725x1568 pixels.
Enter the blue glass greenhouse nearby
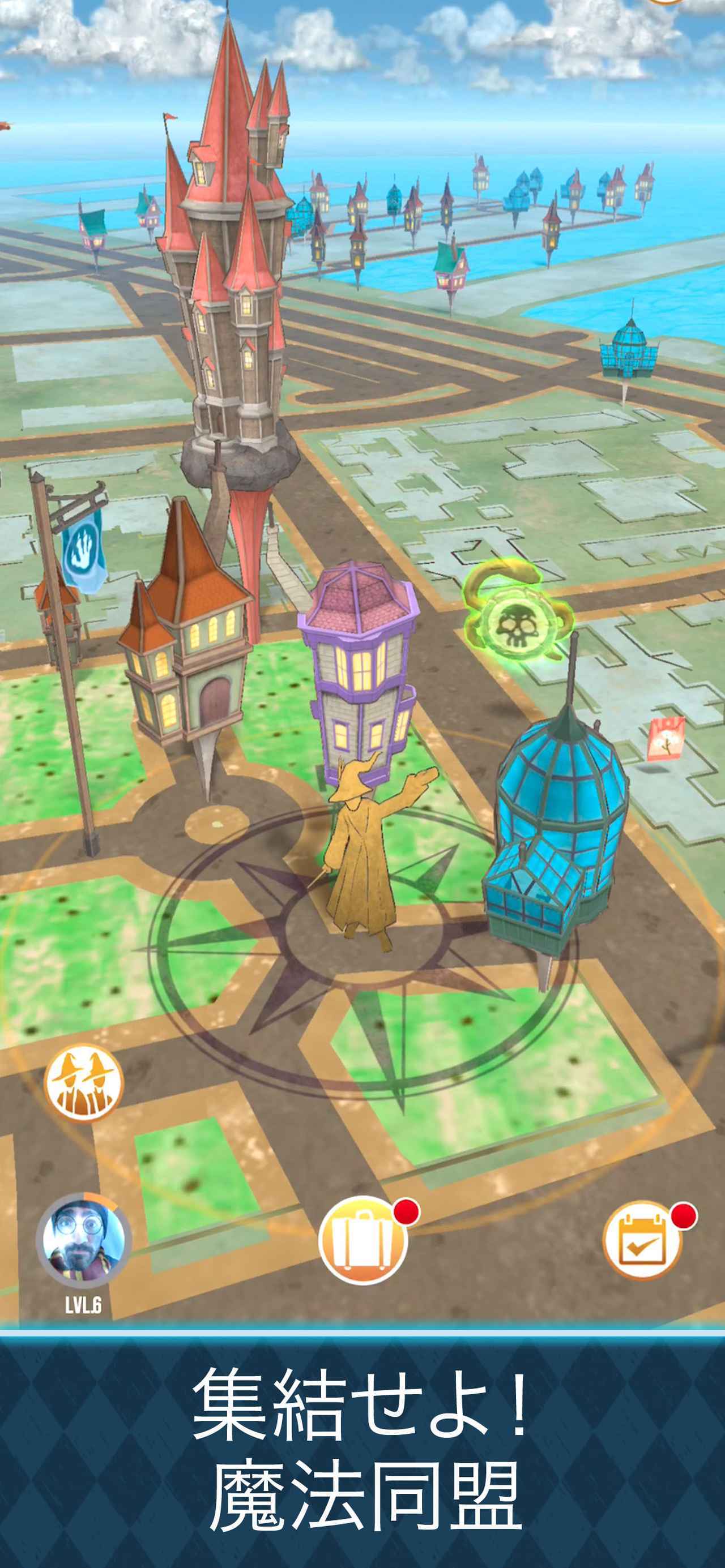[x=557, y=834]
